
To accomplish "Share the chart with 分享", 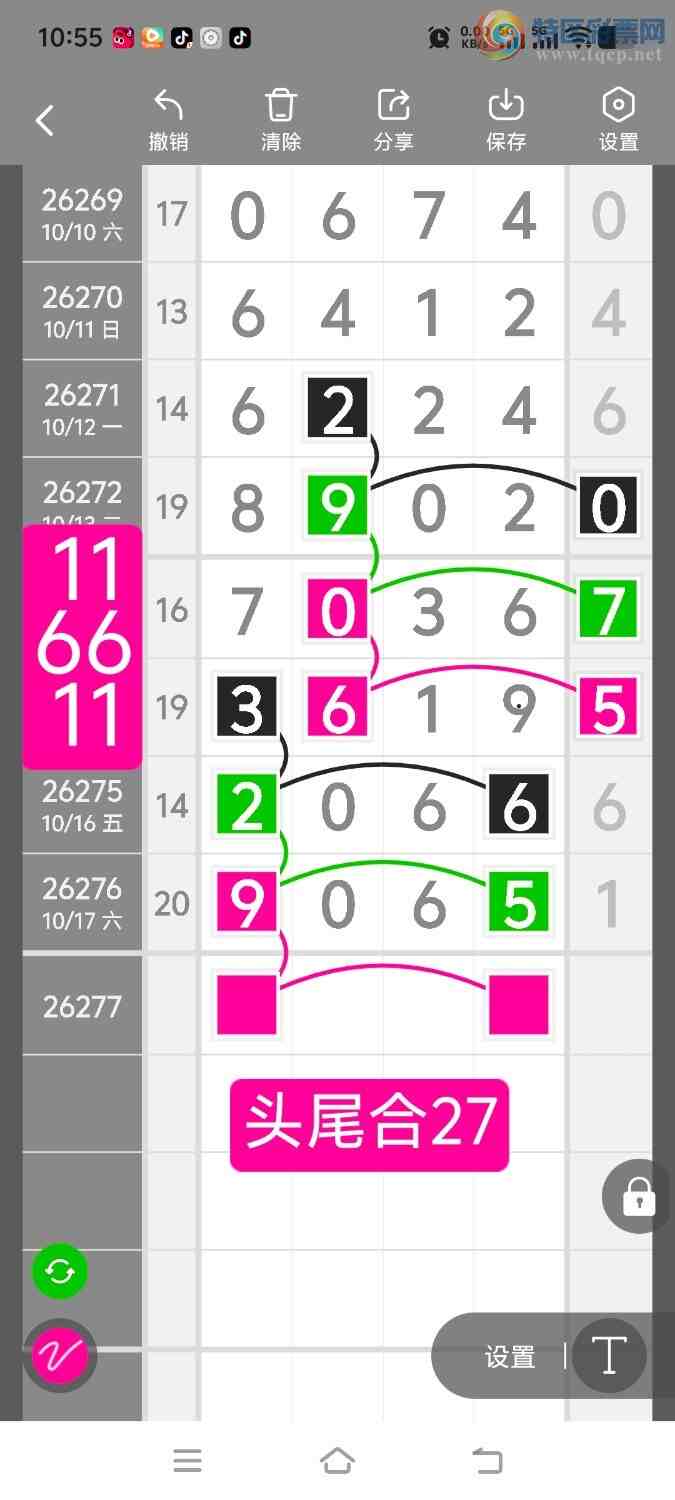I will (394, 121).
